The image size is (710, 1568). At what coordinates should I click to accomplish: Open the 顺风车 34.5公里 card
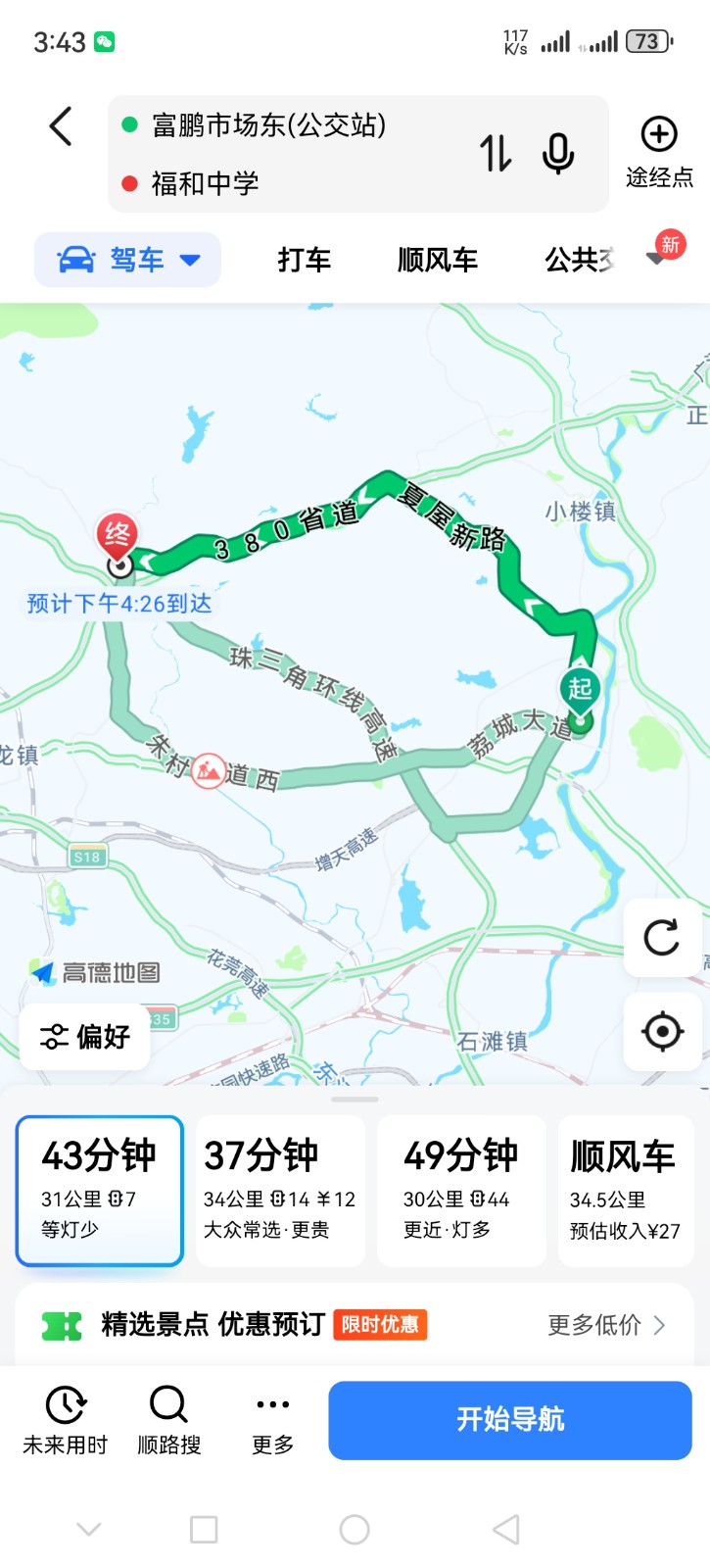(x=627, y=1190)
